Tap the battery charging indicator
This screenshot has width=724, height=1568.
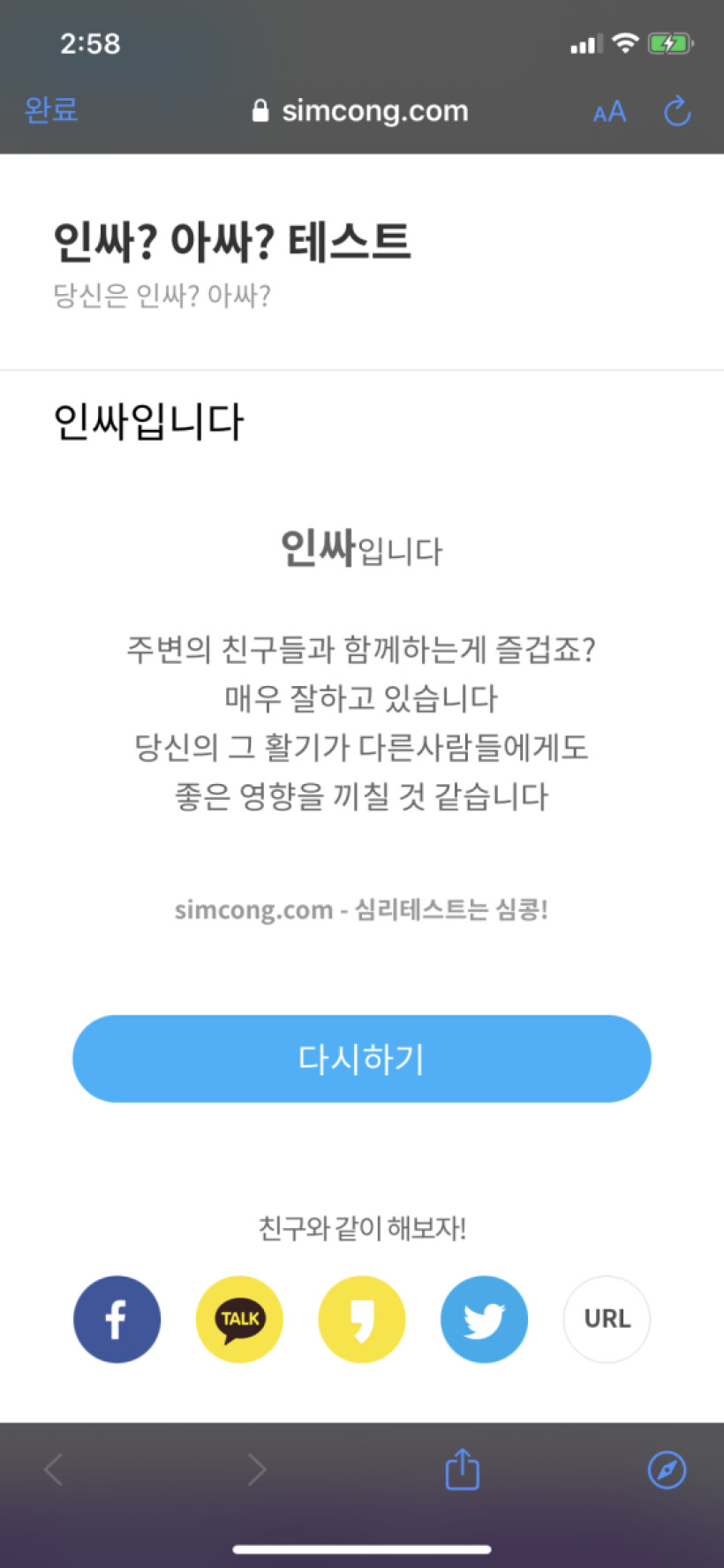pos(668,41)
